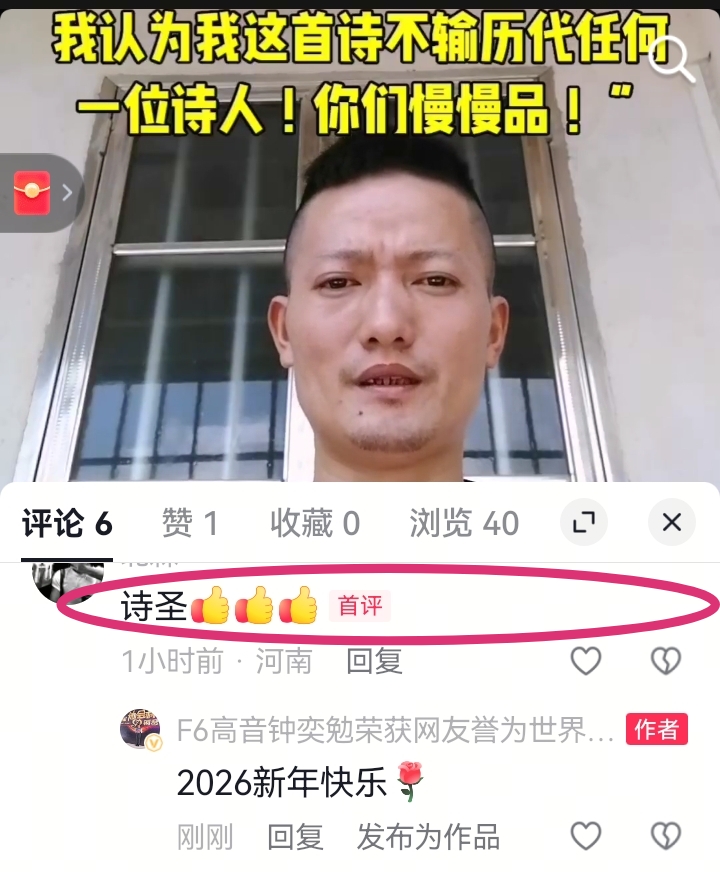The height and width of the screenshot is (872, 720).
Task: Reply to the 诗圣 comment
Action: point(374,661)
